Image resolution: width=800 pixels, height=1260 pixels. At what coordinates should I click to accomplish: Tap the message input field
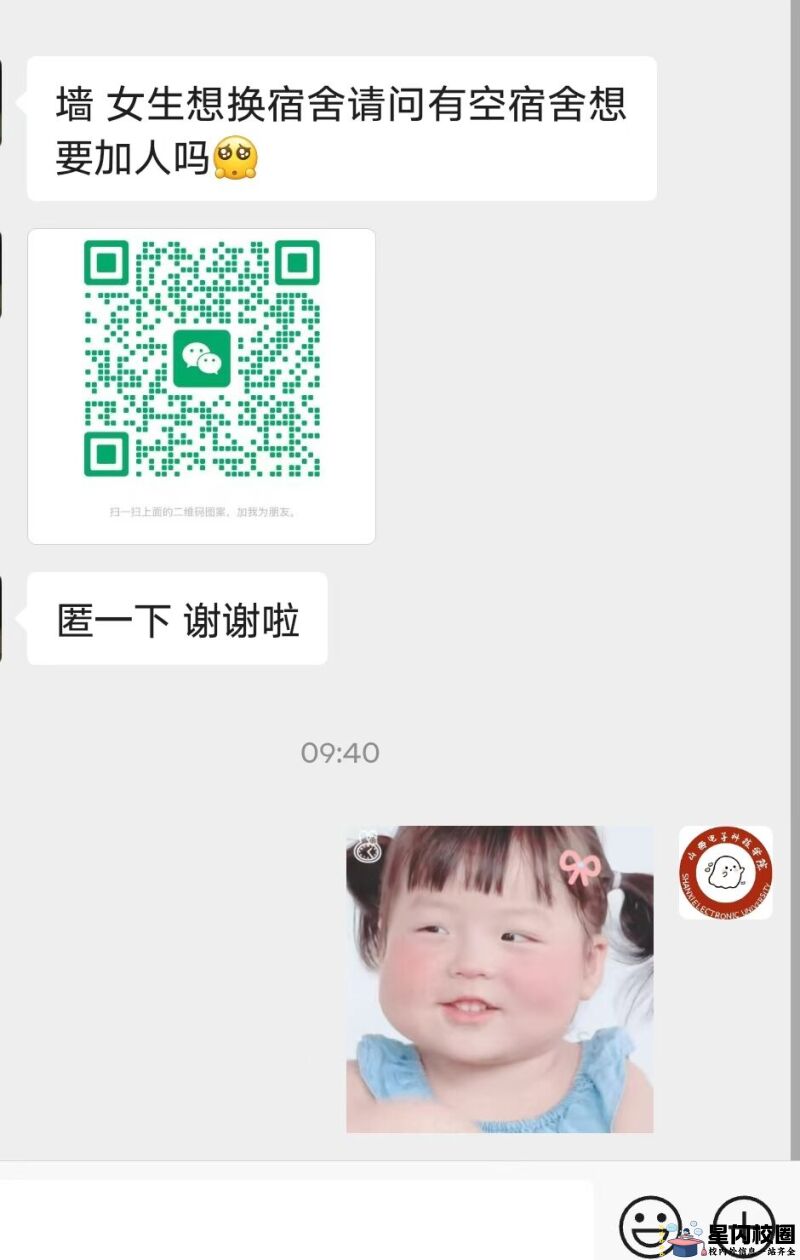point(295,1220)
